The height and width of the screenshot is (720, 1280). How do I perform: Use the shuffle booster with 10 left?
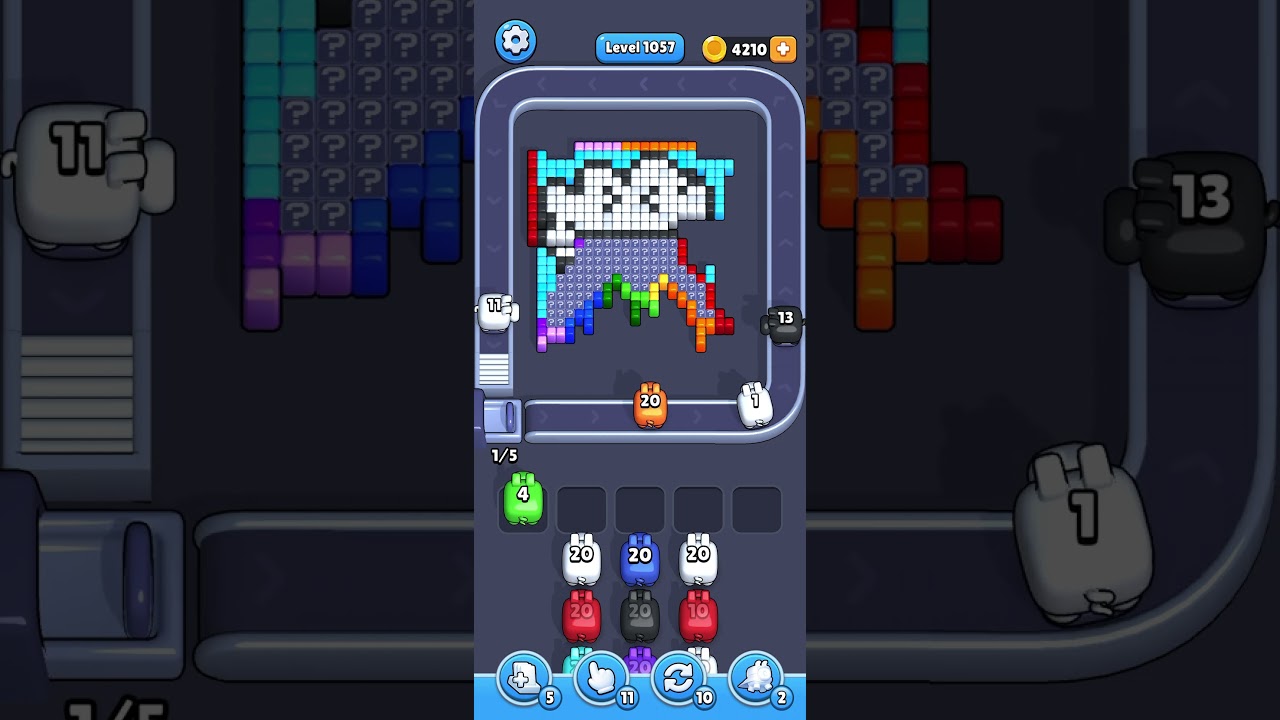(x=678, y=679)
